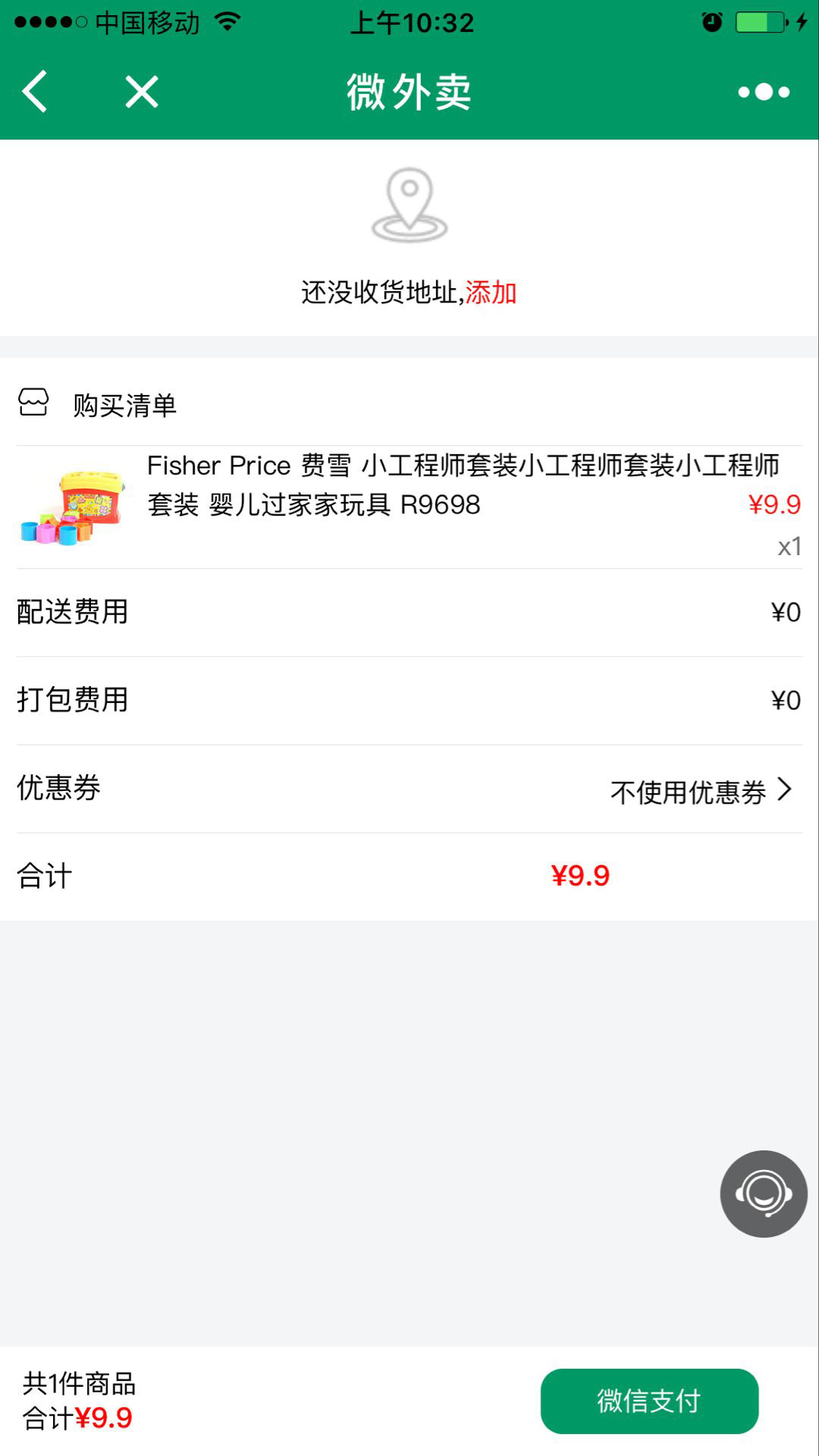Open the three-dot more menu
819x1456 pixels.
764,92
